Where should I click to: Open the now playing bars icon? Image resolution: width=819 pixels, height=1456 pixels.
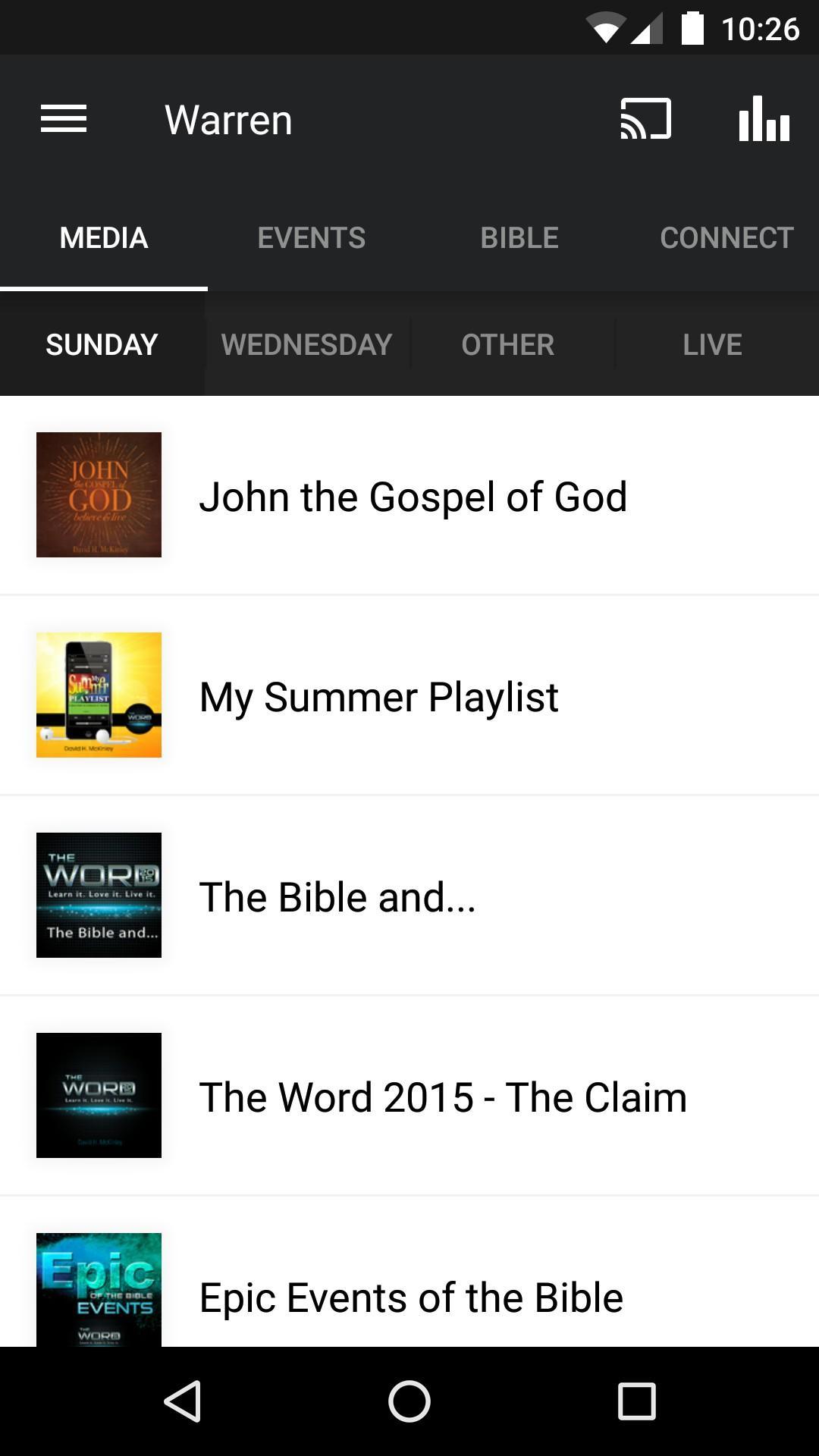tap(764, 119)
